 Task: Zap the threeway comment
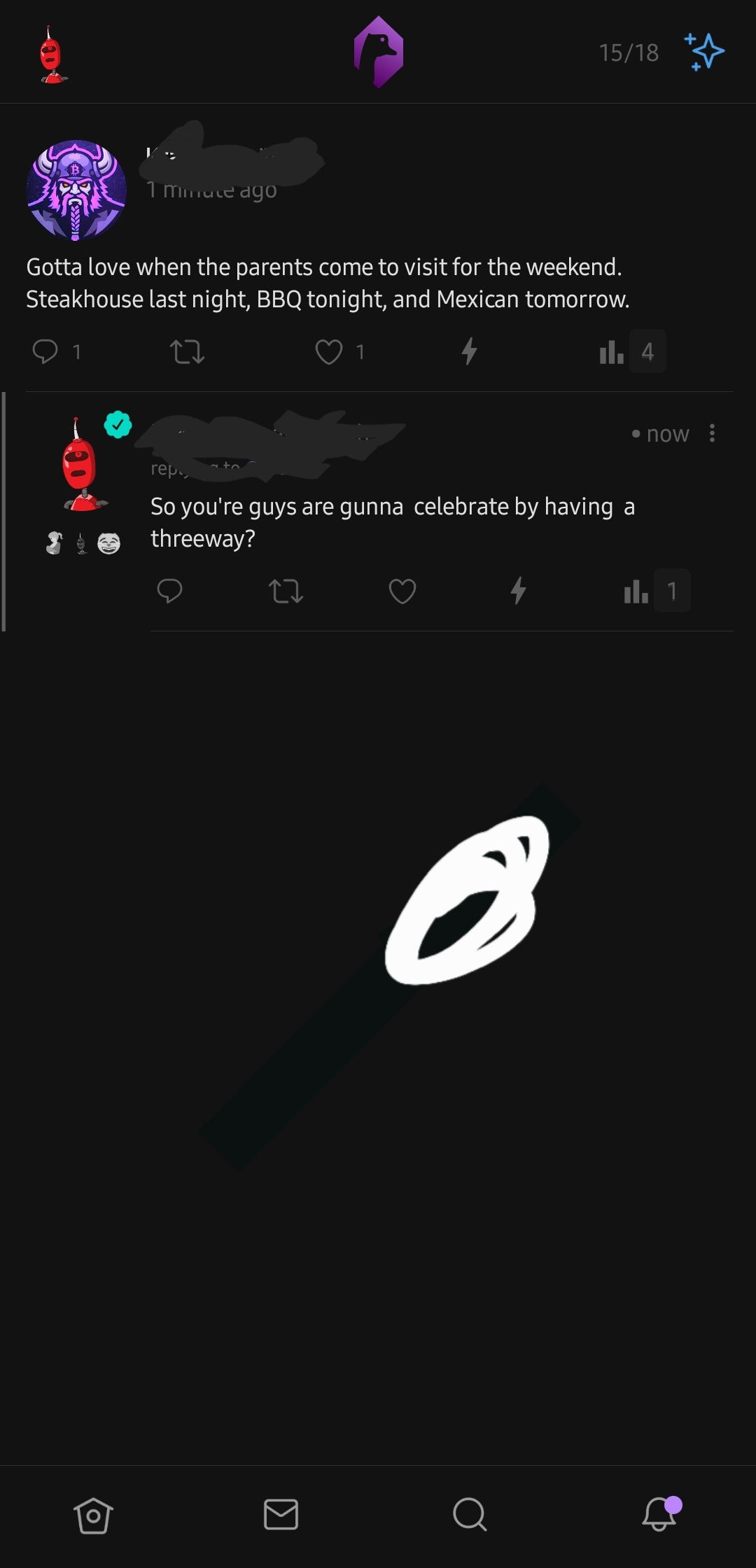click(x=518, y=591)
